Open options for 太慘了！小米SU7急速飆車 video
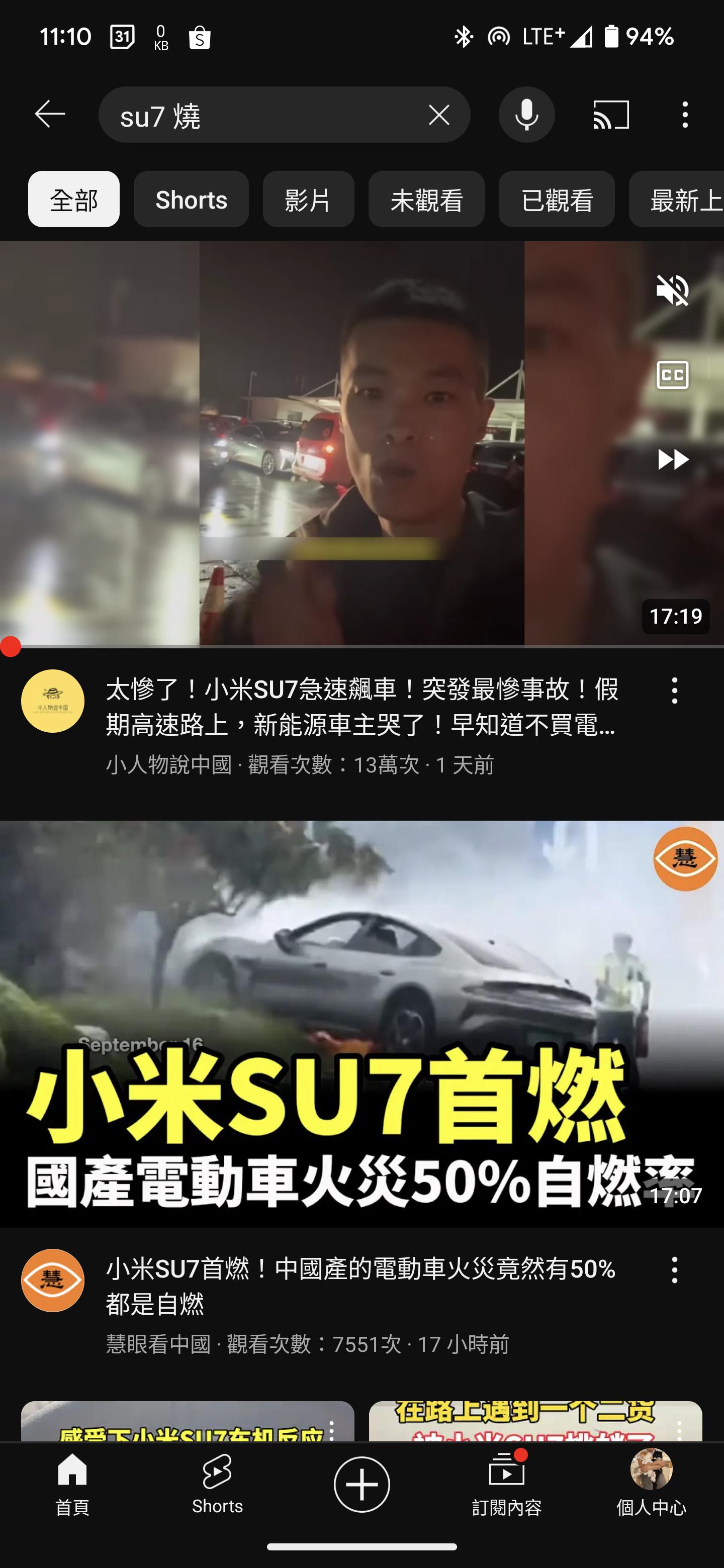 click(674, 690)
